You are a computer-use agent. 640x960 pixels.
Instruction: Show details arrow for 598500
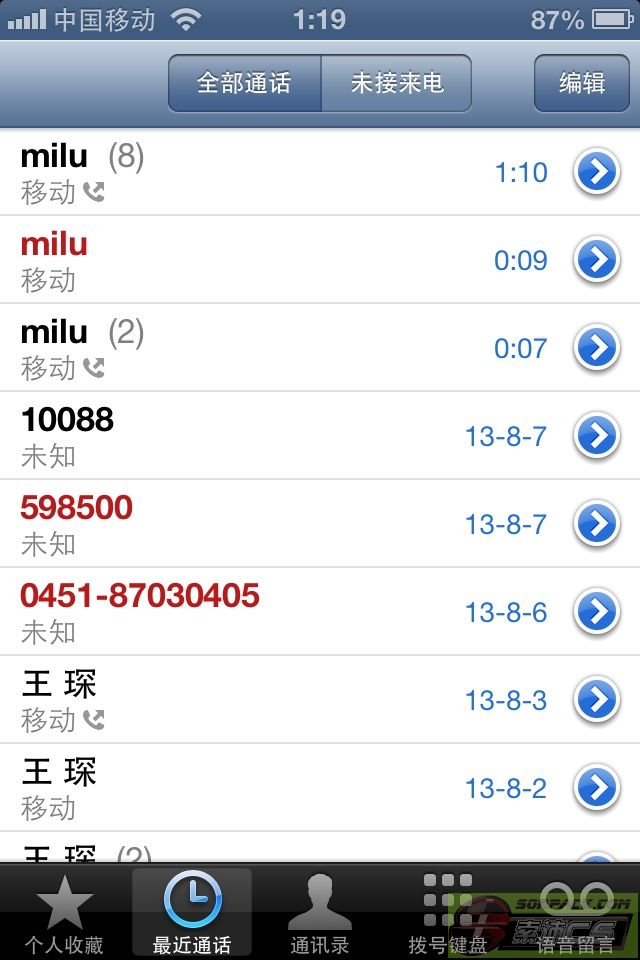click(x=596, y=525)
